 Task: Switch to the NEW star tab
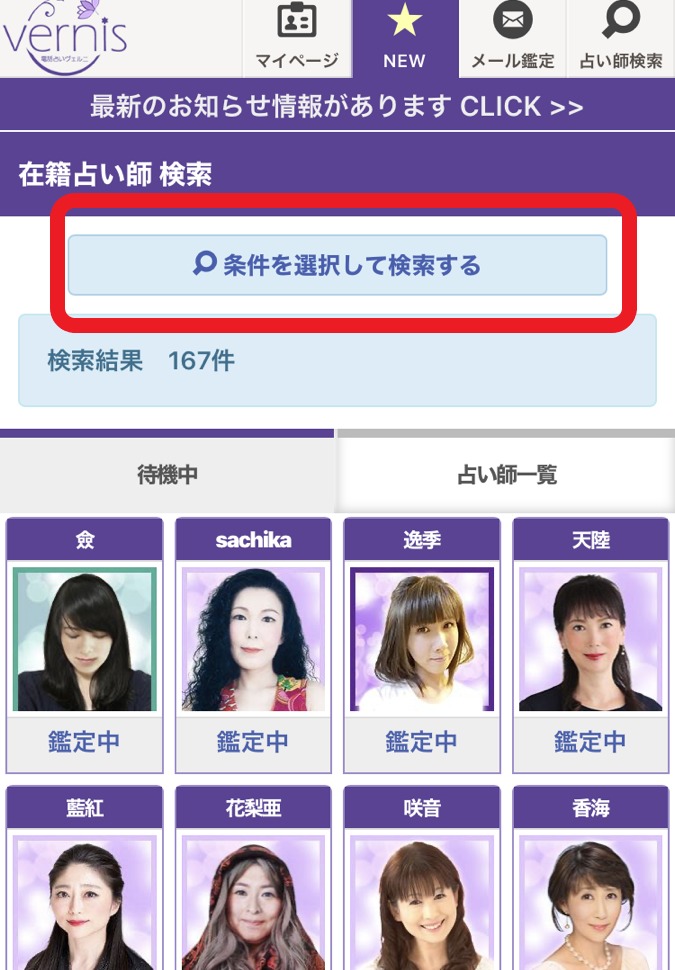pos(404,38)
